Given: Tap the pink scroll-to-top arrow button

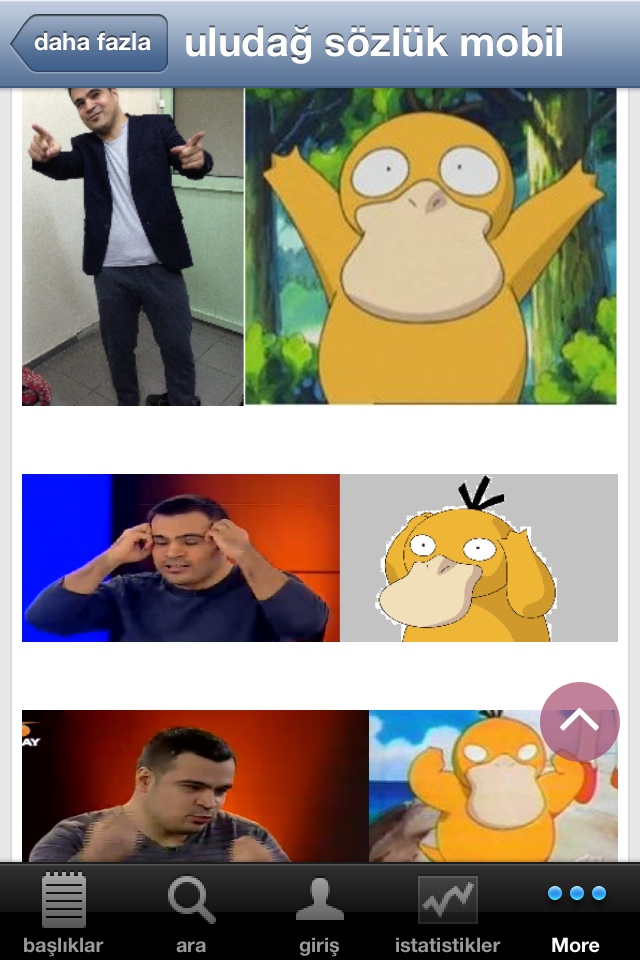Looking at the screenshot, I should click(579, 721).
